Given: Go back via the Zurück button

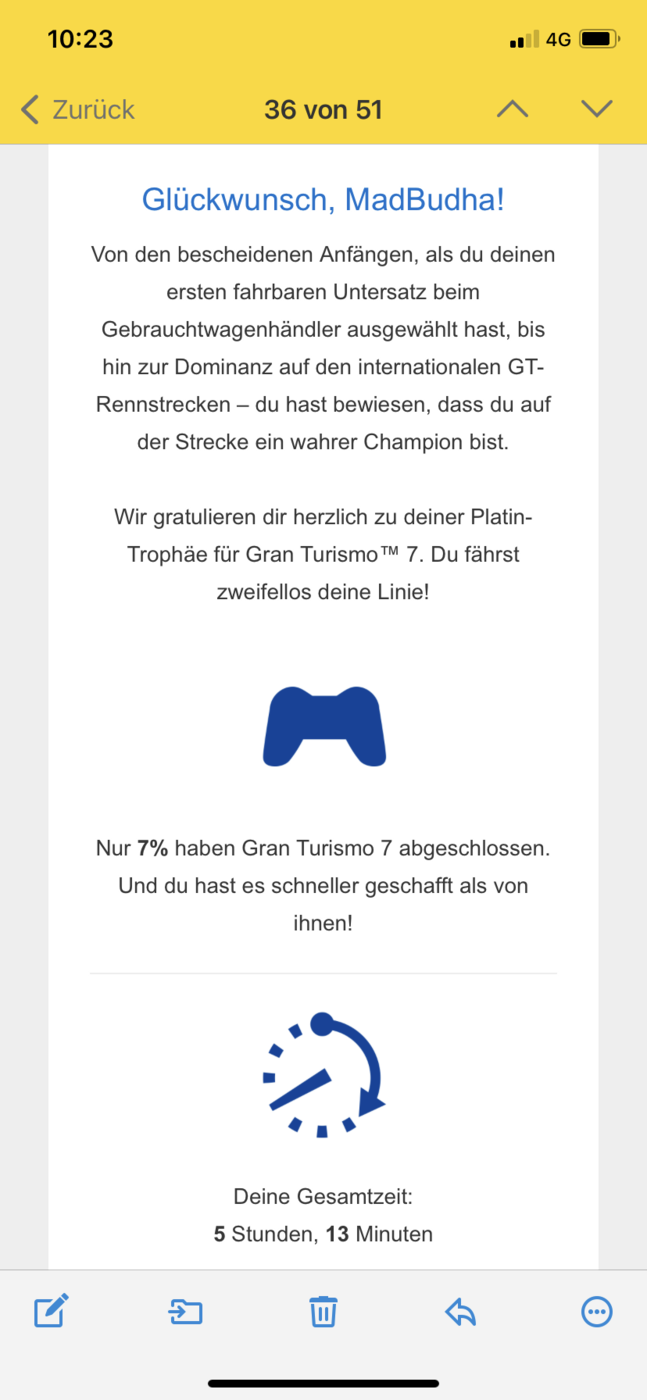Looking at the screenshot, I should 77,109.
